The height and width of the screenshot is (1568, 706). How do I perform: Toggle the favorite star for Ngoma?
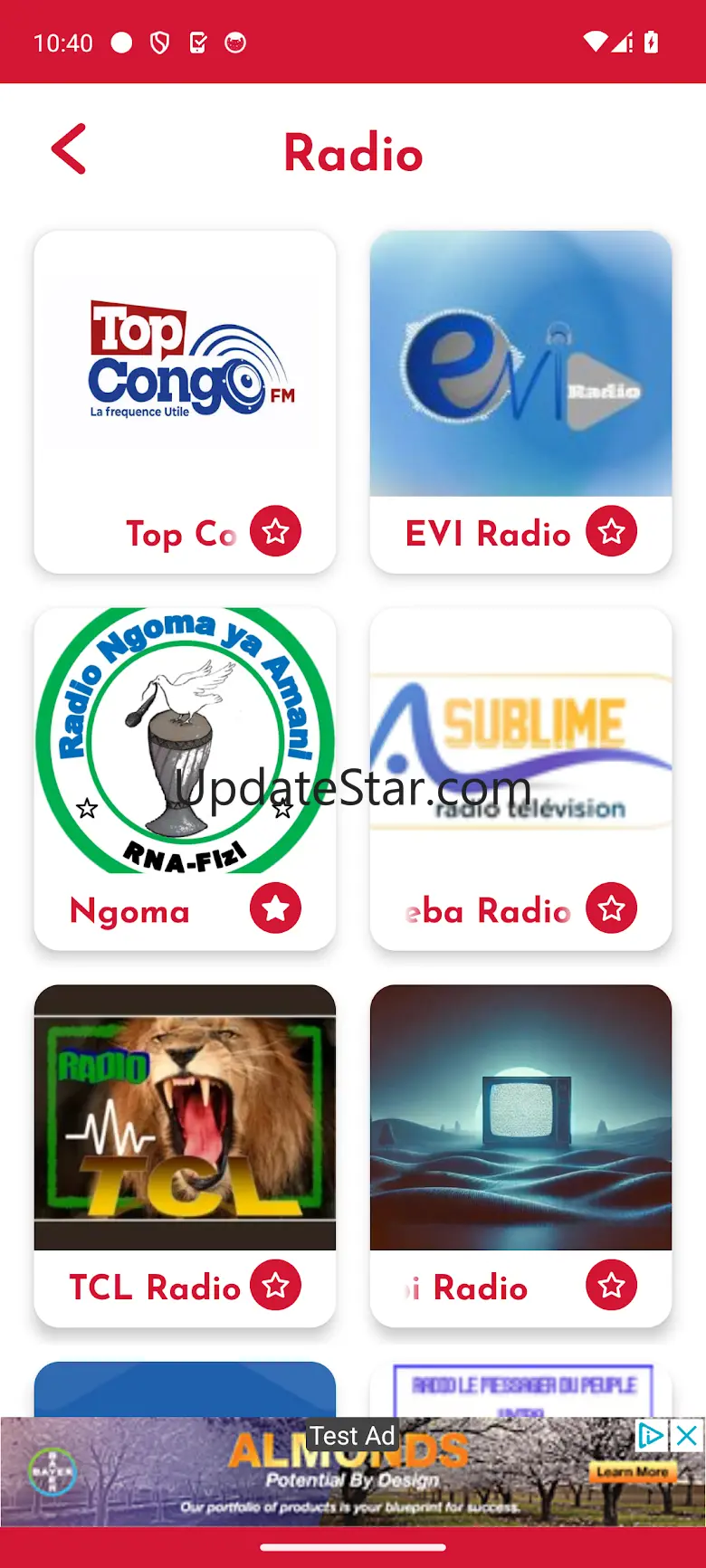pyautogui.click(x=275, y=908)
